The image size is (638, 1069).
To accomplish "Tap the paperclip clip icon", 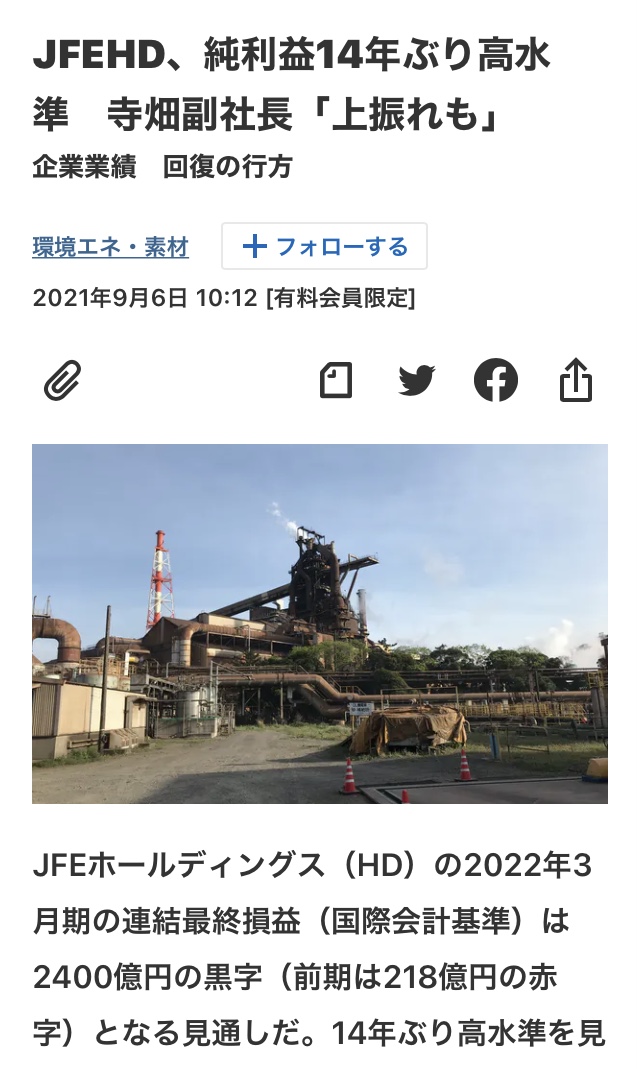I will [x=62, y=381].
